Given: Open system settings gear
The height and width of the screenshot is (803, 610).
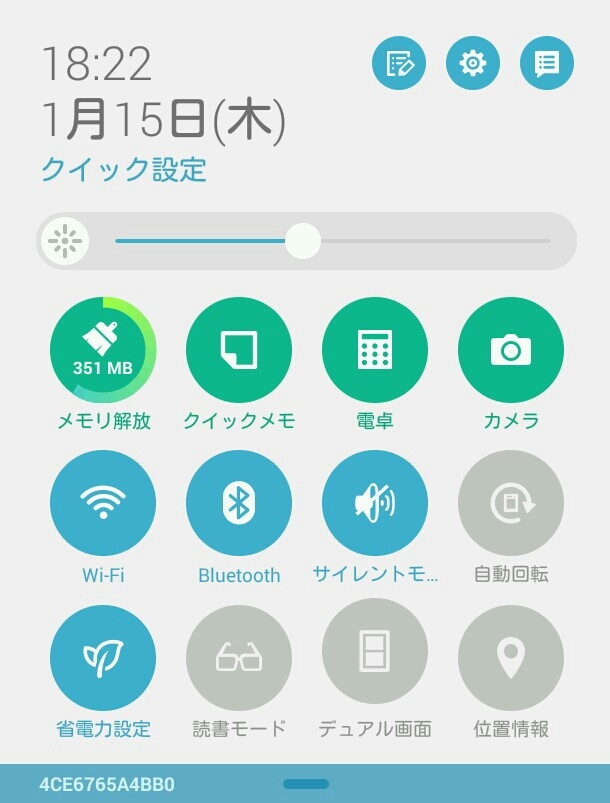Looking at the screenshot, I should click(x=473, y=64).
